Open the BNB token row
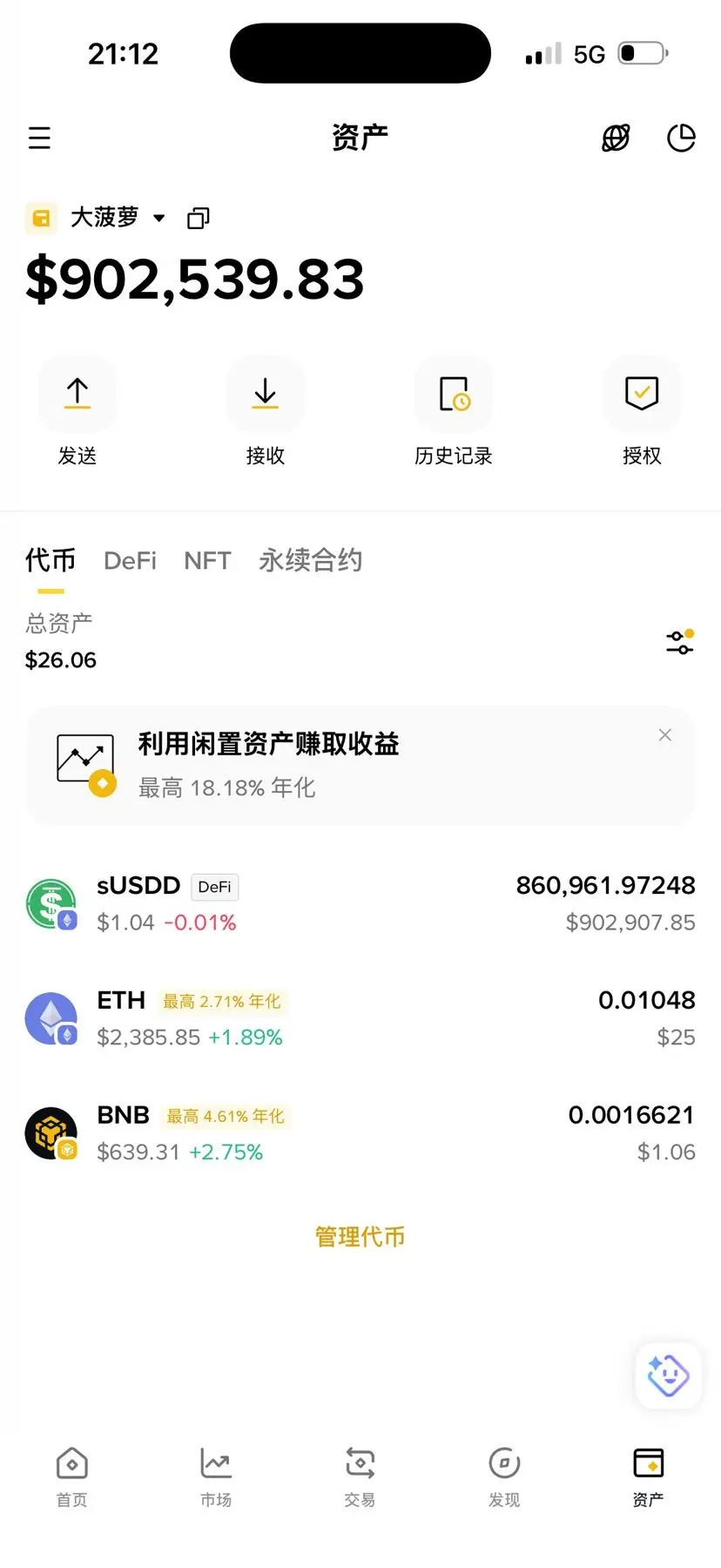Viewport: 721px width, 1568px height. (360, 1133)
